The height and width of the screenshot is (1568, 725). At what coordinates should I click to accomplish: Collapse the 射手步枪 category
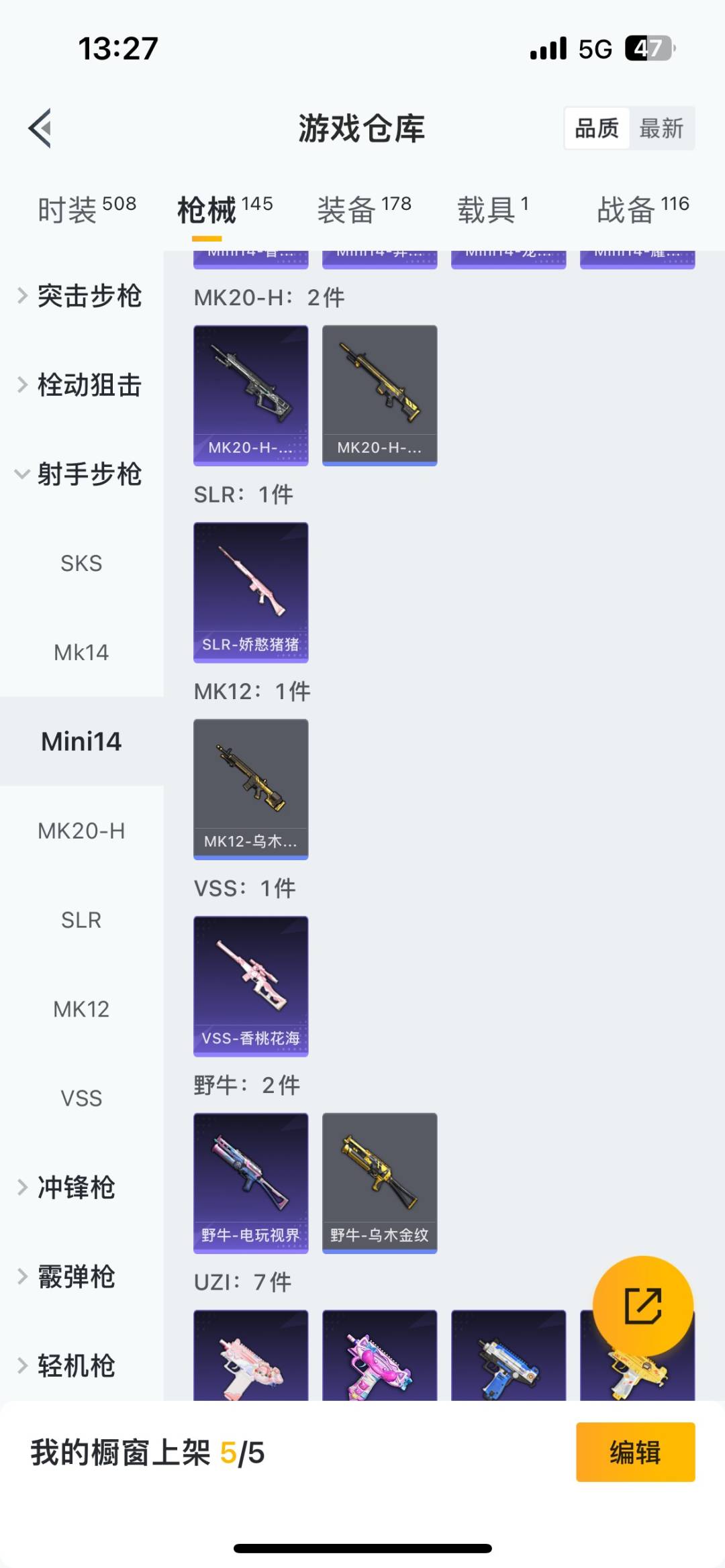[x=91, y=474]
